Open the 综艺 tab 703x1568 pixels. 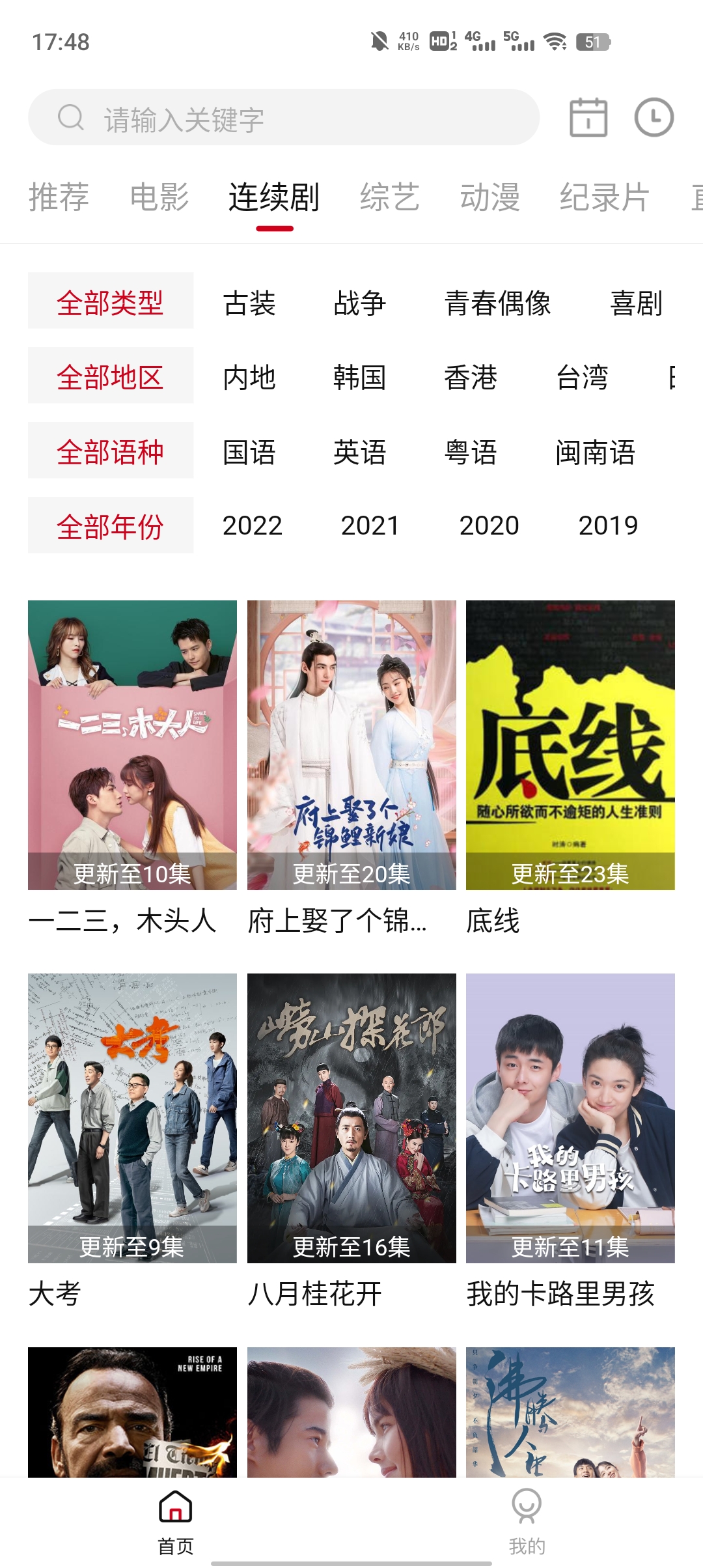point(390,197)
